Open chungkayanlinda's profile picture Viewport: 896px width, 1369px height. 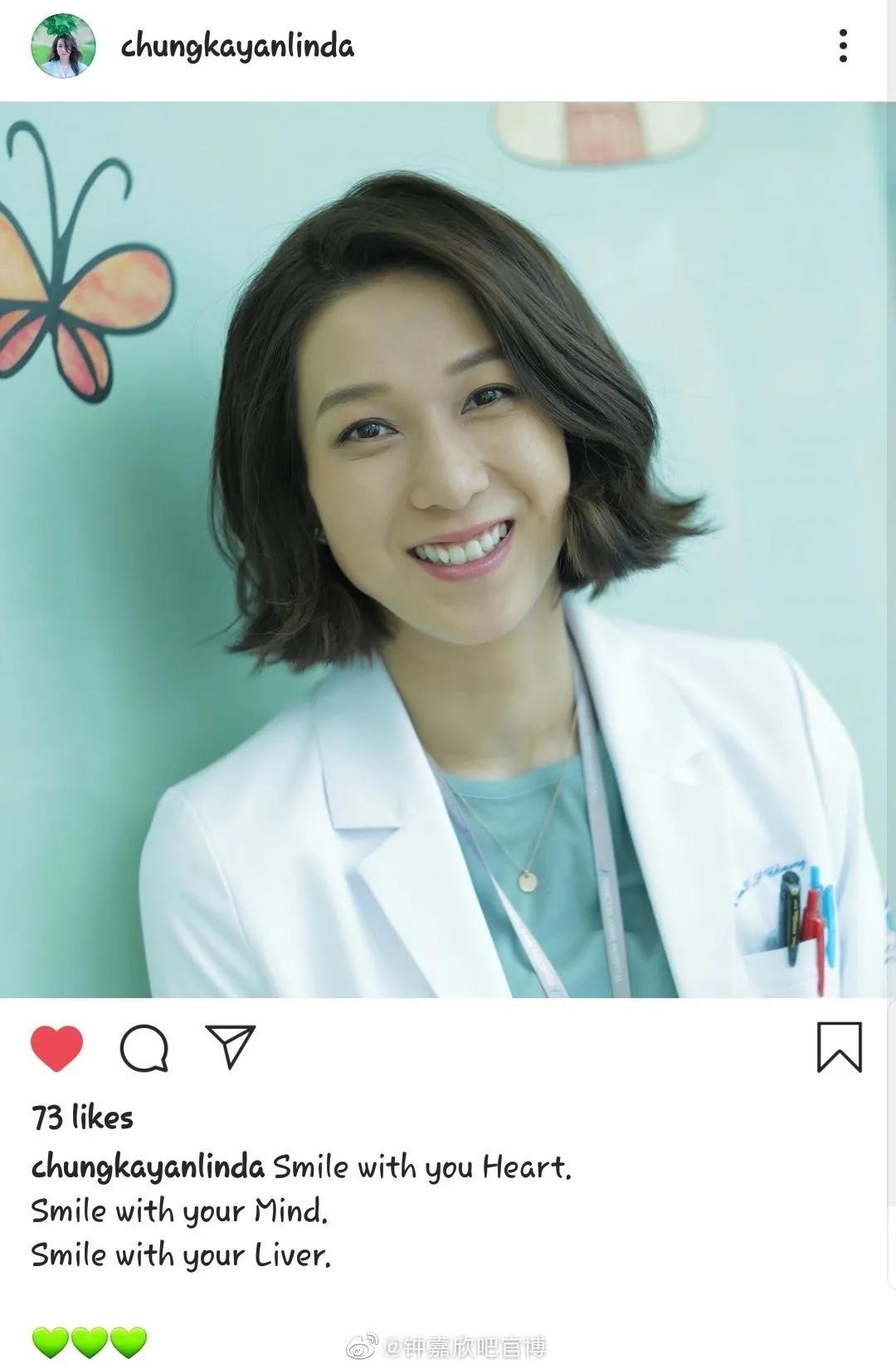[63, 46]
